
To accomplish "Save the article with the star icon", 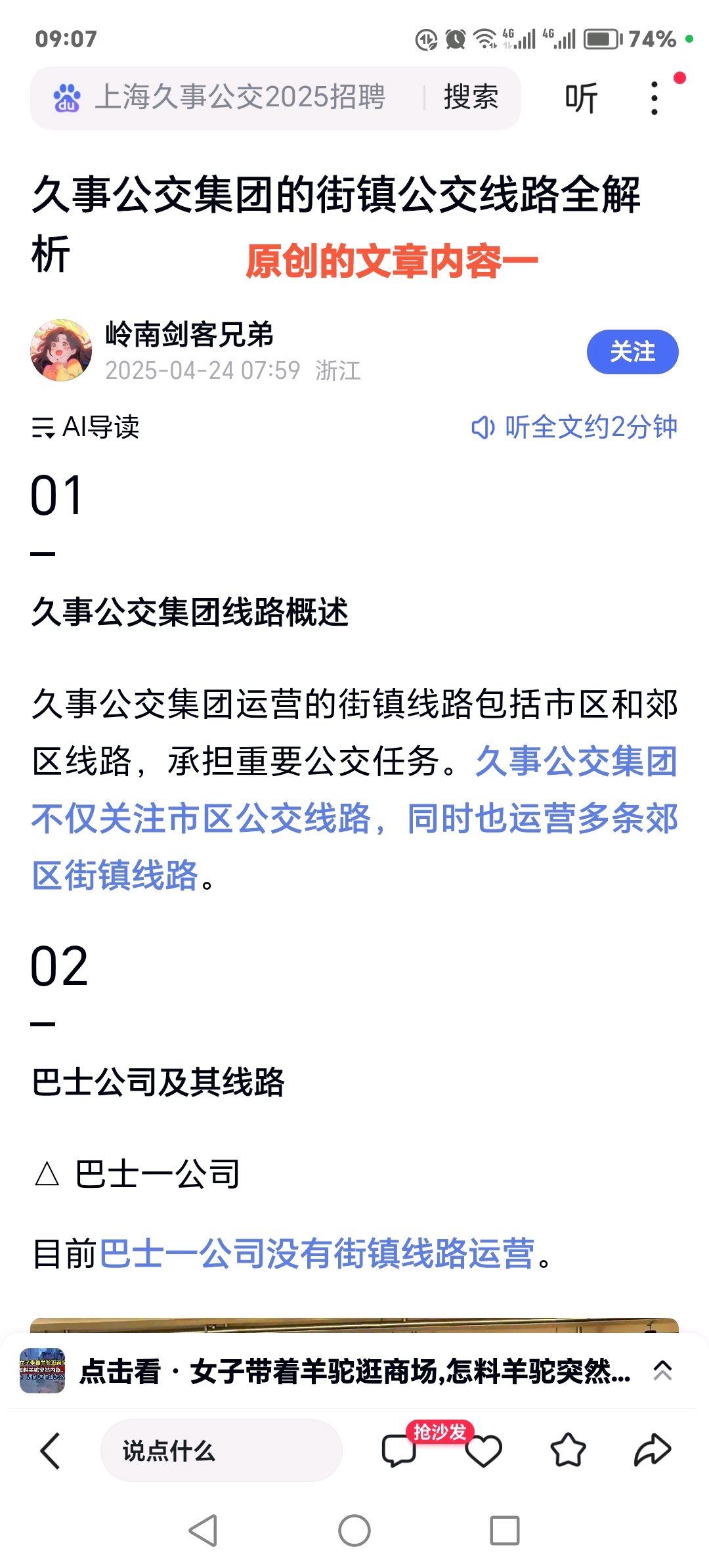I will [568, 1450].
